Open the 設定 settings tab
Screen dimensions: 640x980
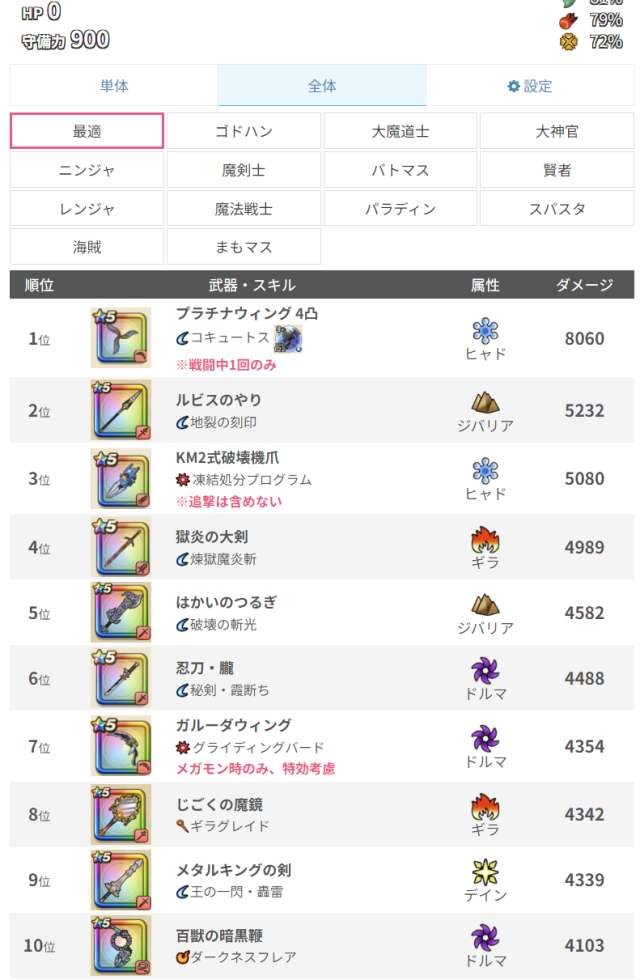(530, 86)
